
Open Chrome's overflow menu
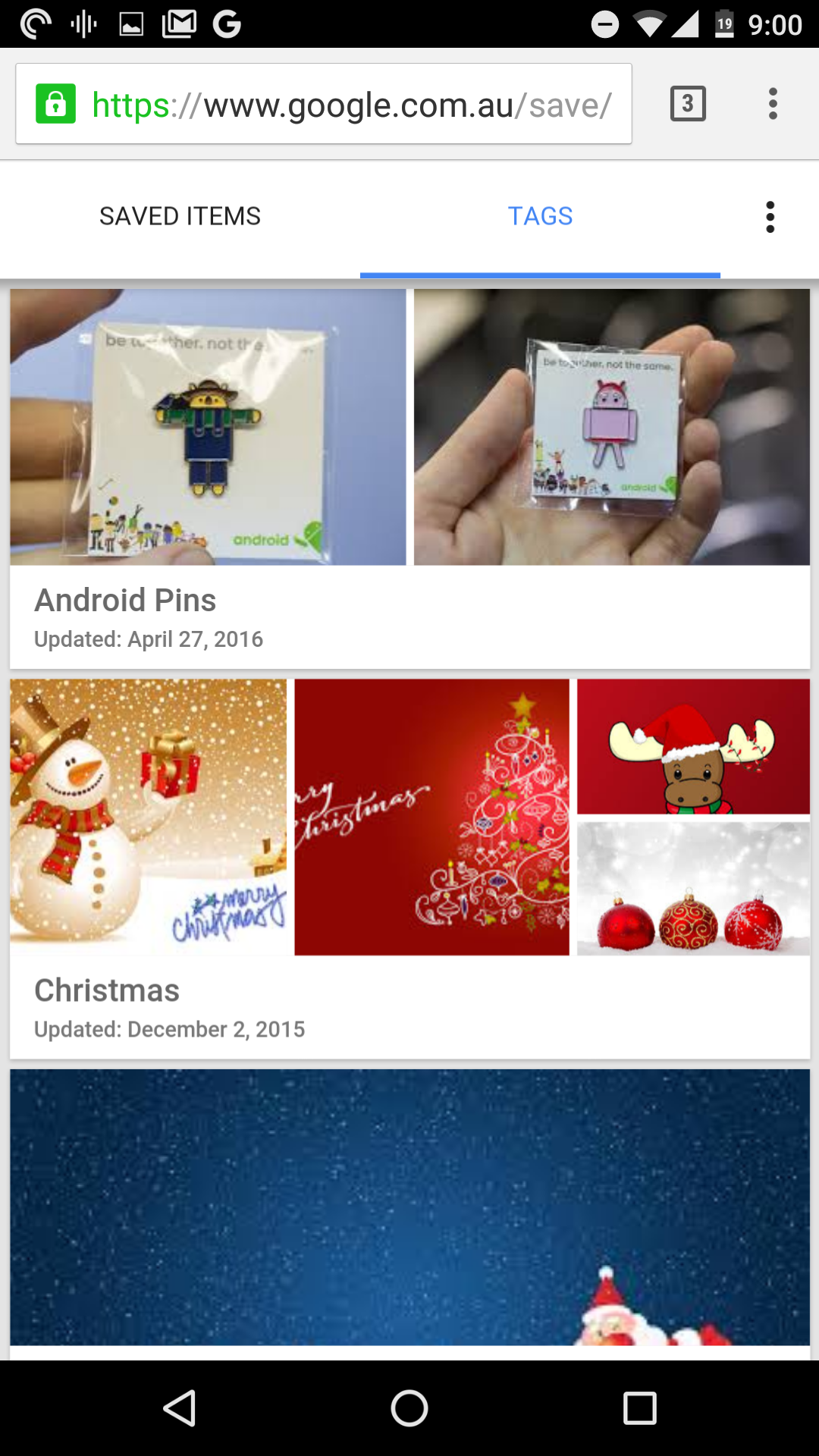773,104
